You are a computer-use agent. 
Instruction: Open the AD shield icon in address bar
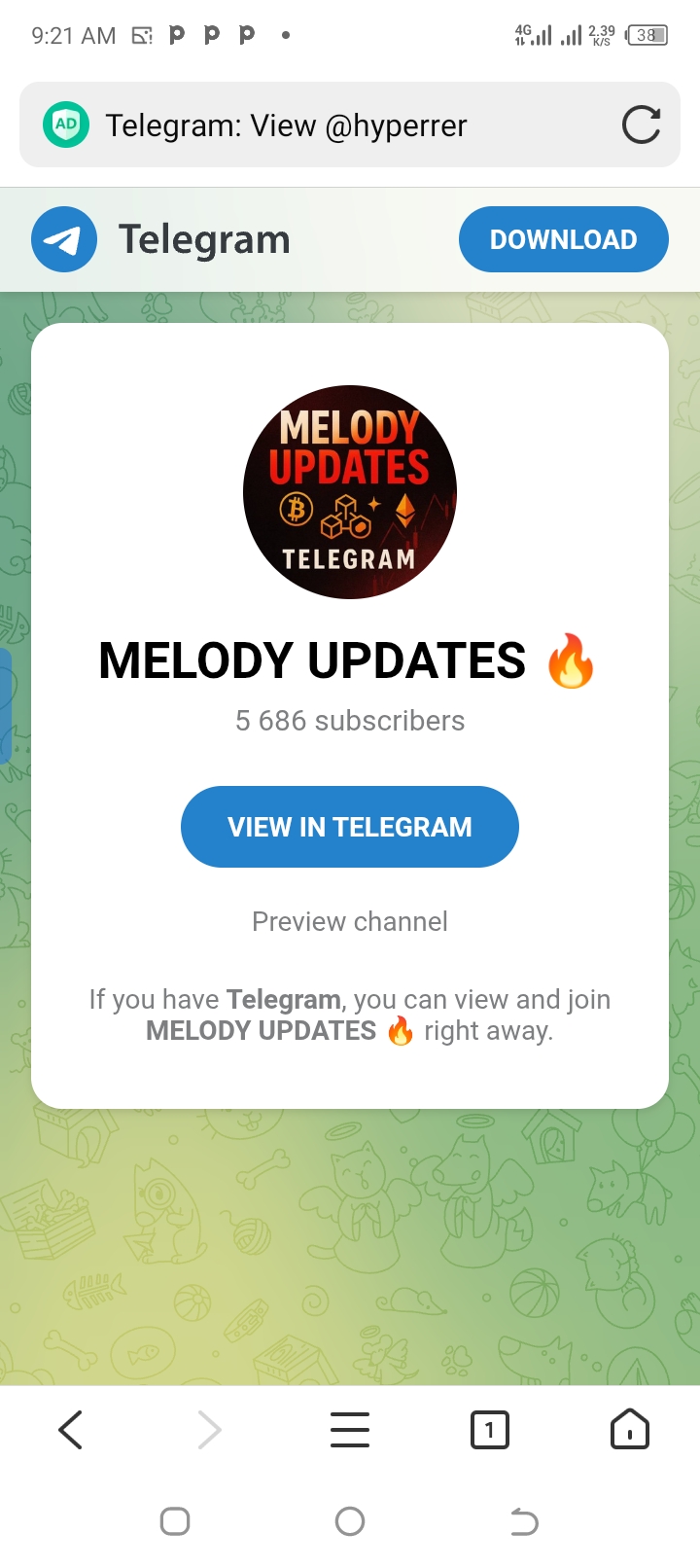(x=66, y=125)
